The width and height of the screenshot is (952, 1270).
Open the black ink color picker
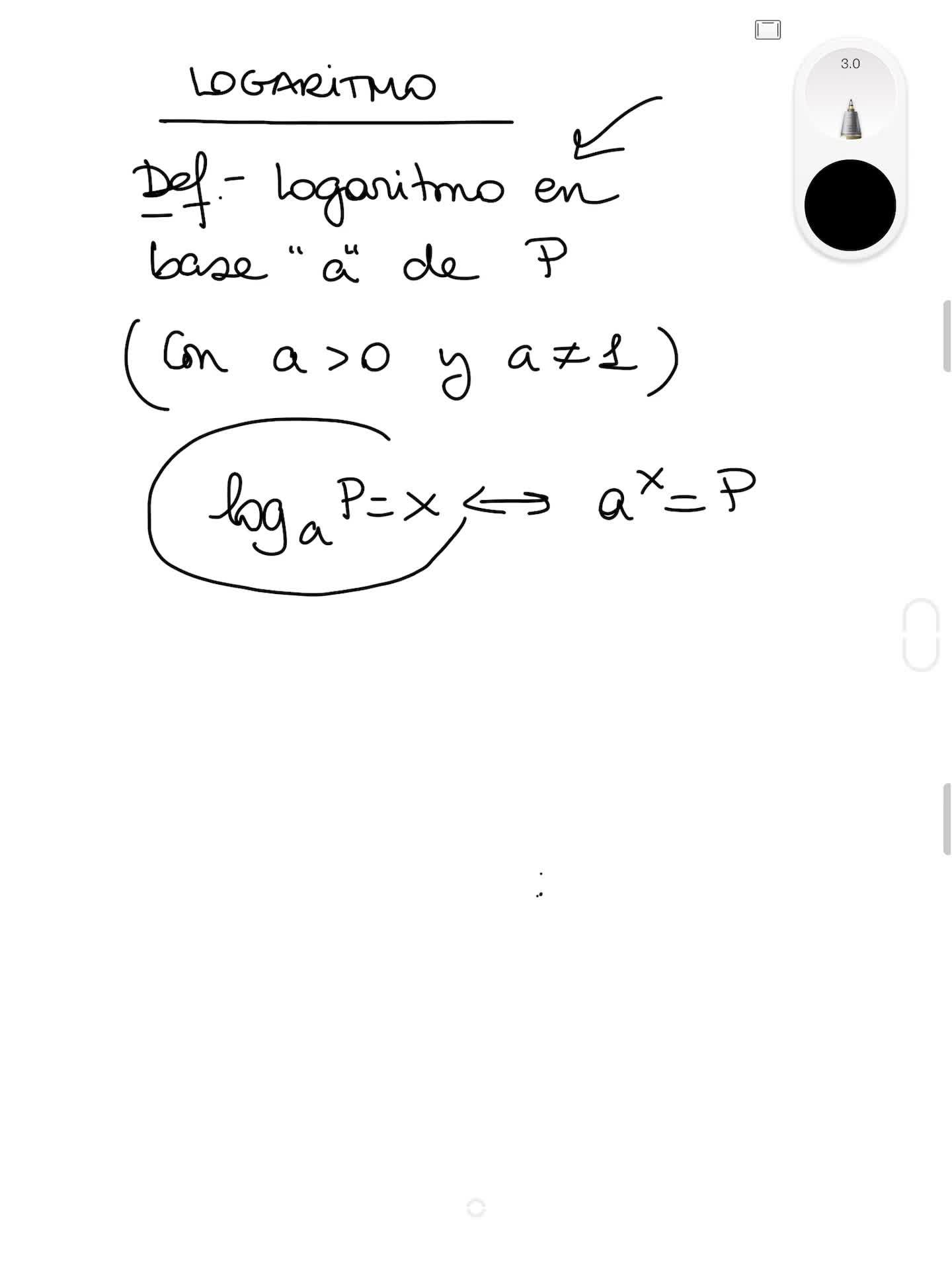pos(850,205)
